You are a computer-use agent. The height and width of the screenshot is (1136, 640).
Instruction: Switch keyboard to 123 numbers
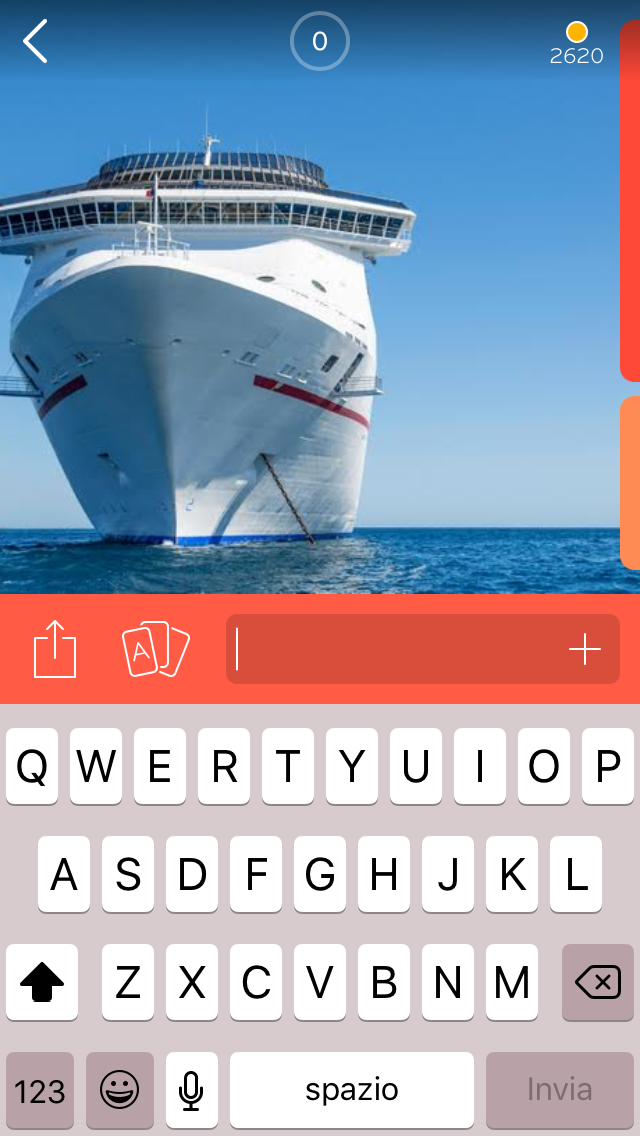[40, 1090]
